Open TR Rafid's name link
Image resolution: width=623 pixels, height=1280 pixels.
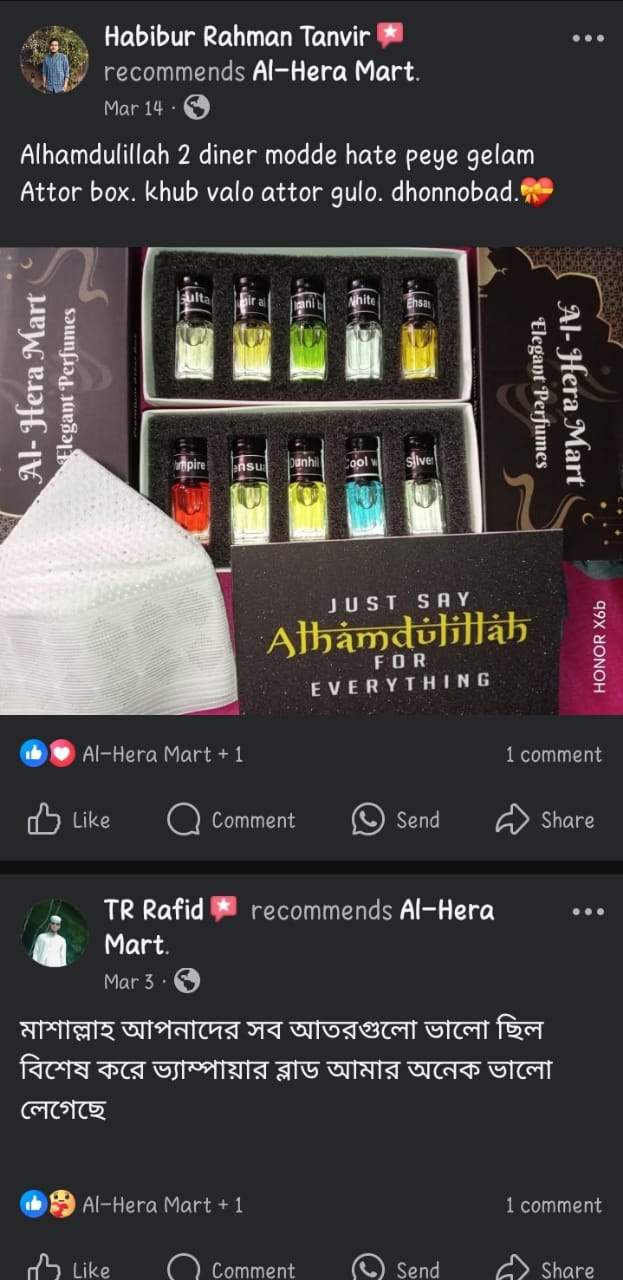153,910
